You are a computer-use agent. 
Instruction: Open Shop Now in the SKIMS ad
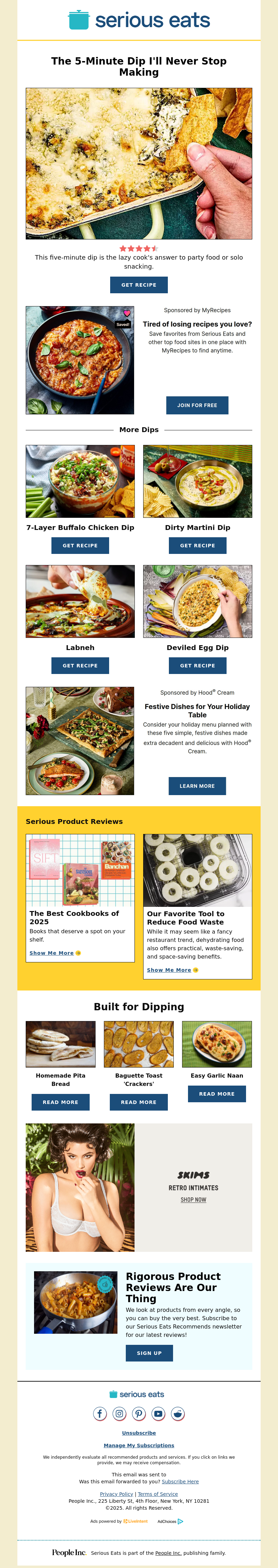pos(193,1200)
